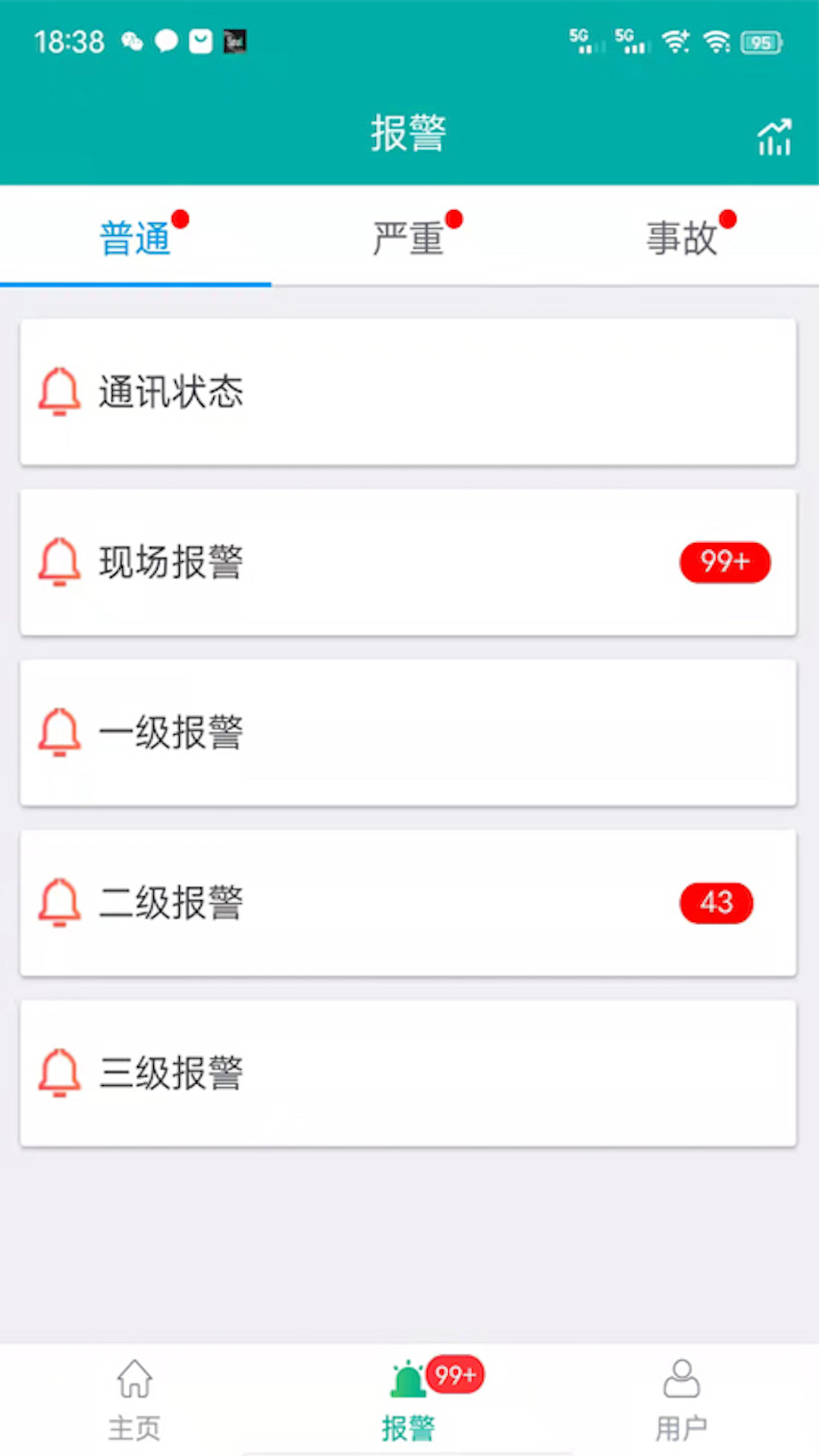Viewport: 819px width, 1456px height.
Task: Click the bell icon beside 现场报警
Action: pyautogui.click(x=59, y=562)
